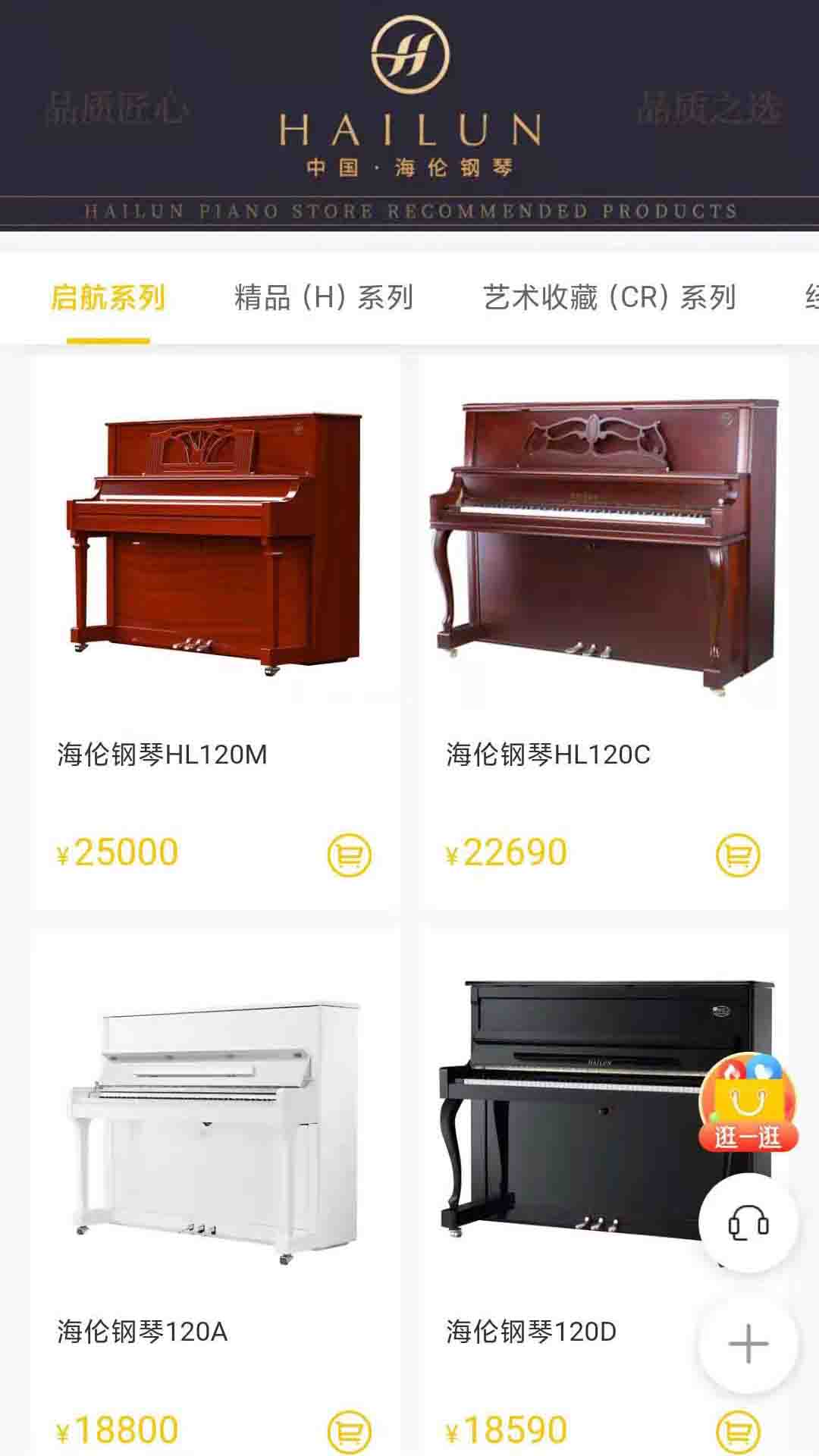View the 海伦钢琴HL120C piano details
The image size is (819, 1456).
click(604, 546)
